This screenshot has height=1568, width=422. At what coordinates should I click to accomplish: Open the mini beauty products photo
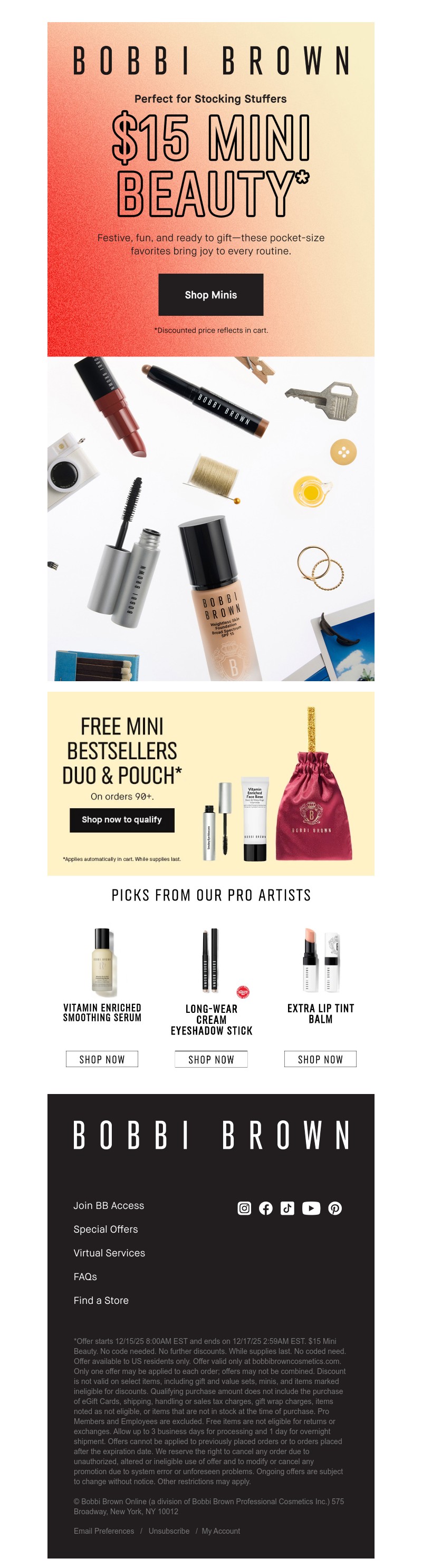click(210, 518)
